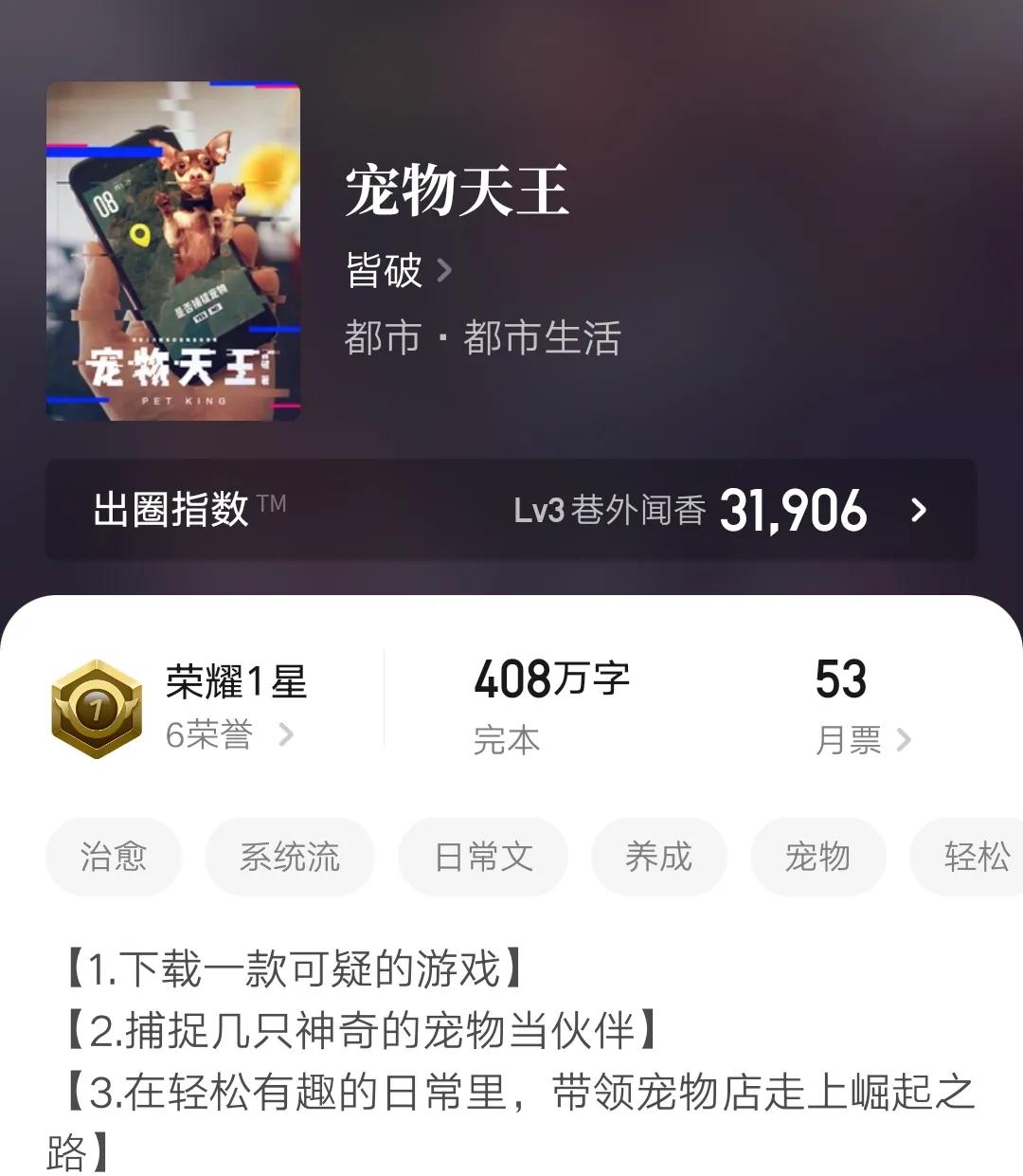This screenshot has height=1176, width=1023.
Task: Select the 系统流 tag chip
Action: tap(290, 857)
